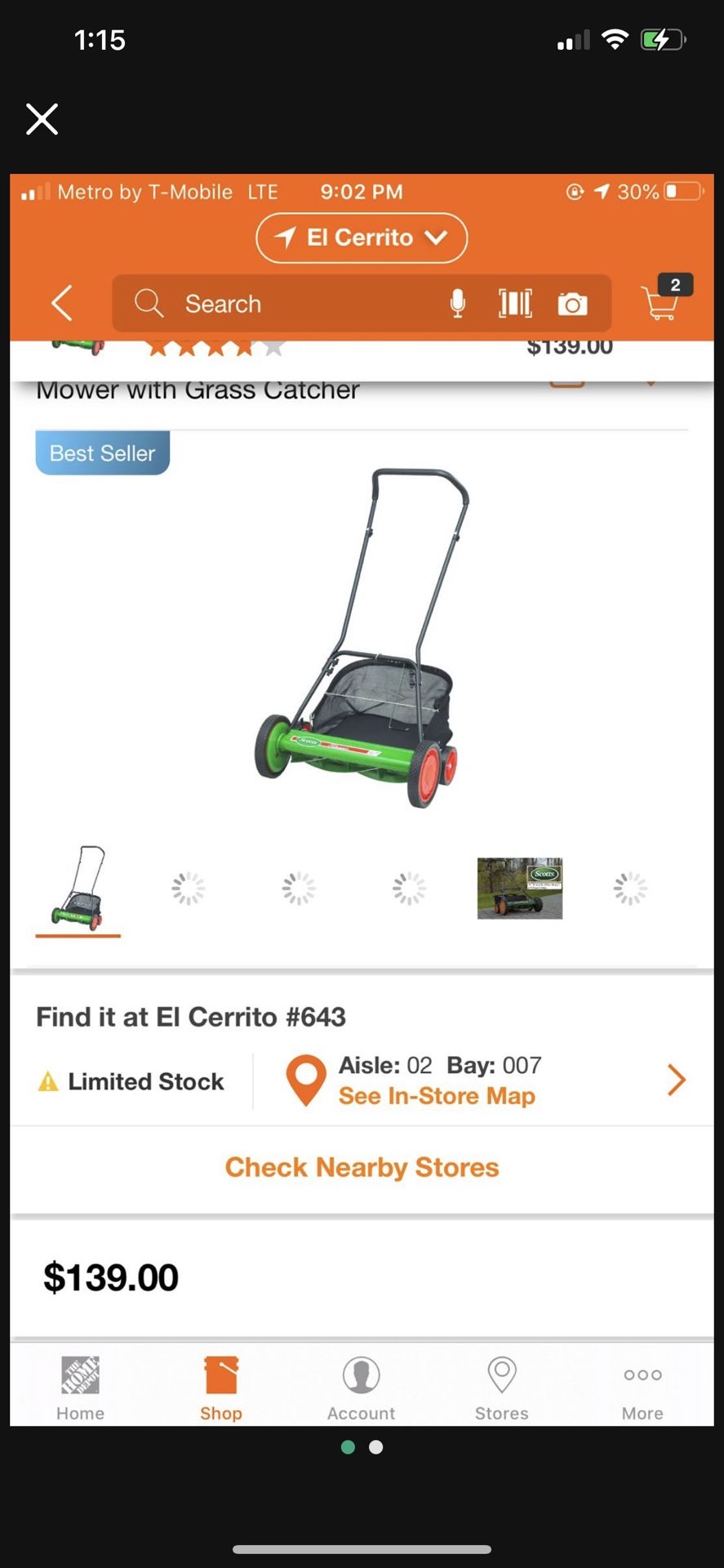Tap the second page indicator dot
This screenshot has width=724, height=1568.
[375, 1447]
